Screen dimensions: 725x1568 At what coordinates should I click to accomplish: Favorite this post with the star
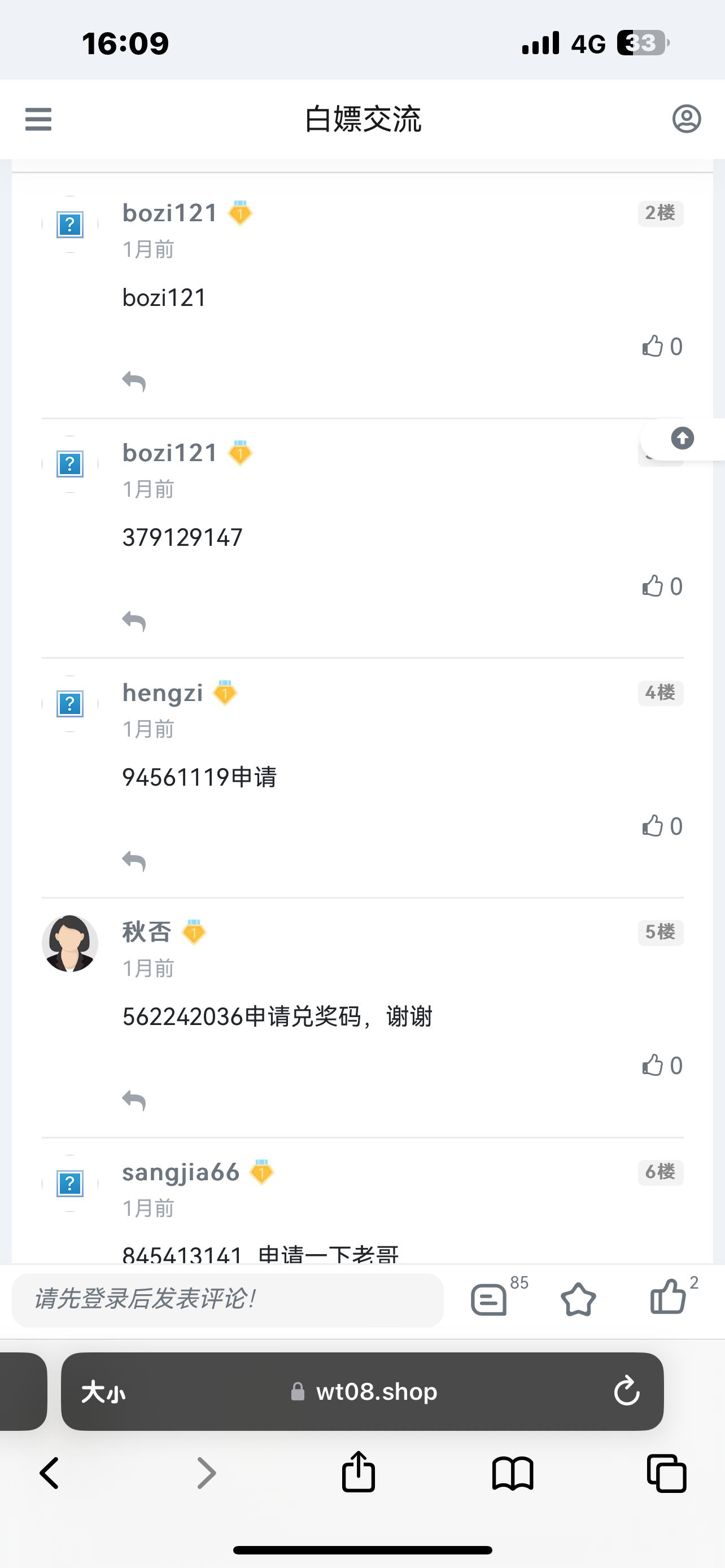[578, 1299]
